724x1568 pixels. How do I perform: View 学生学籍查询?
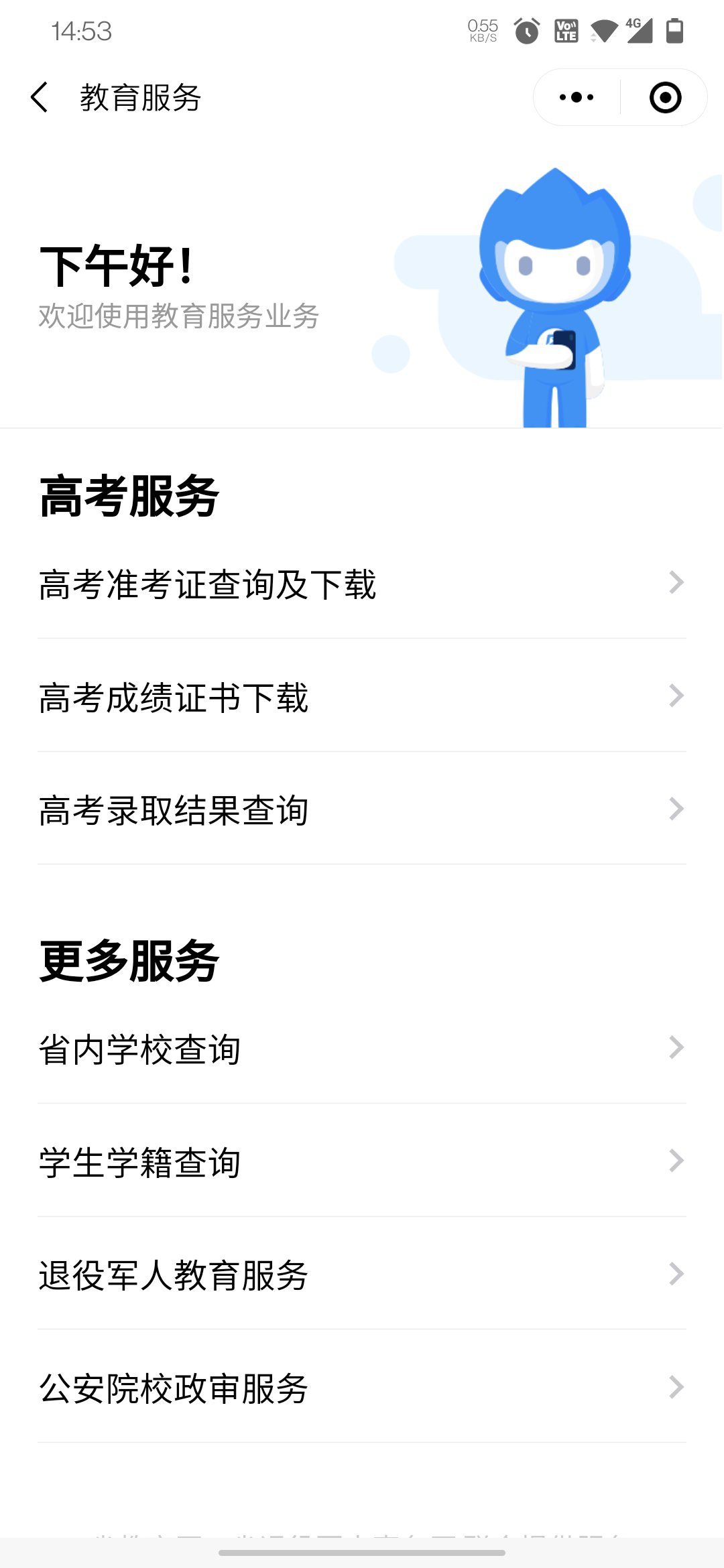click(362, 1161)
